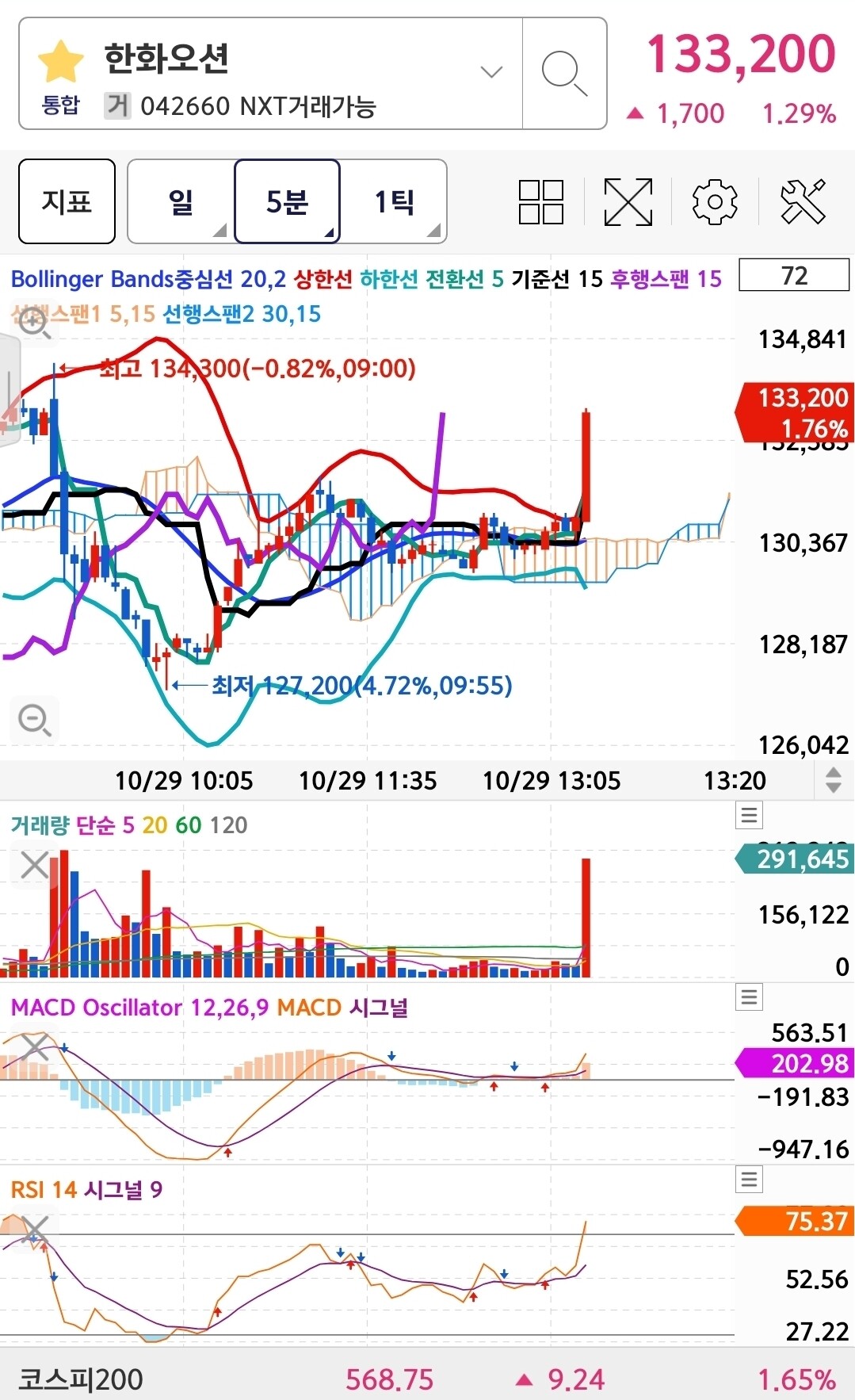Close the volume indicator panel

[x=35, y=865]
